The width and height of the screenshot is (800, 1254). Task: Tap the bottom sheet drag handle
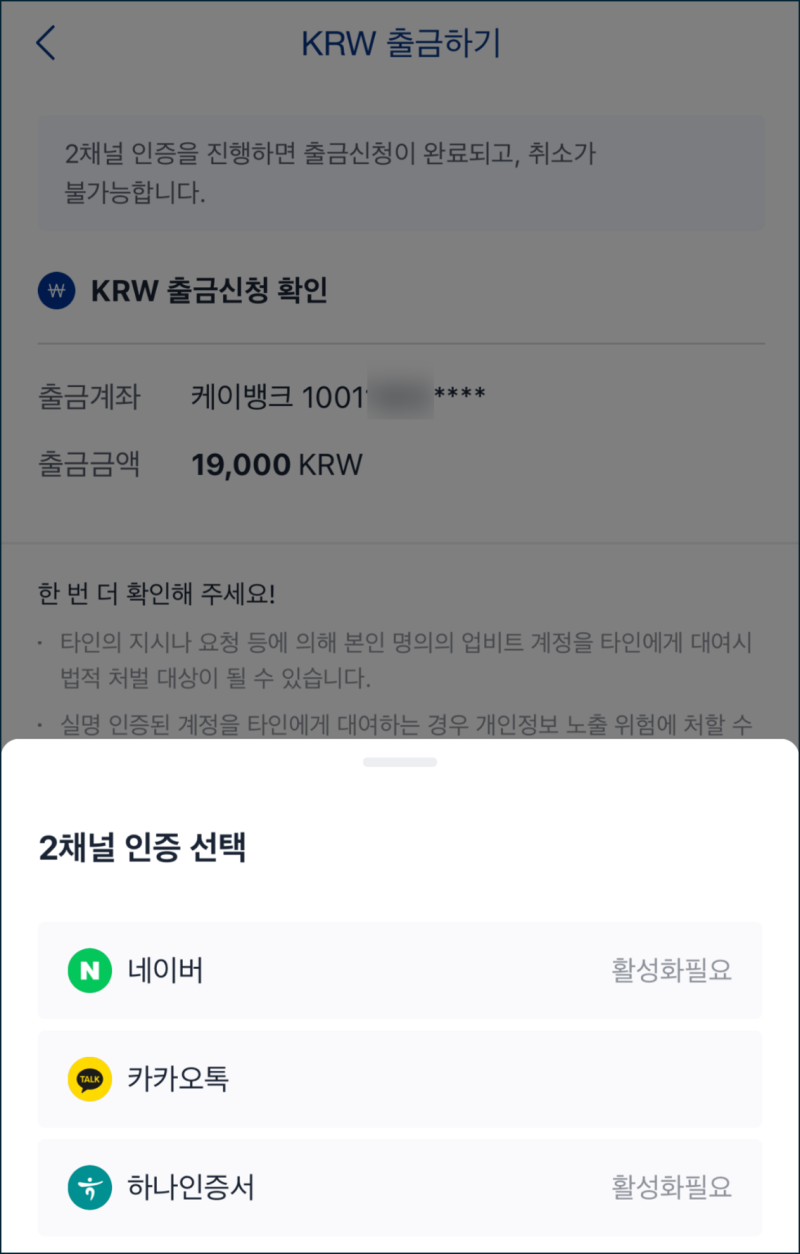coord(400,760)
